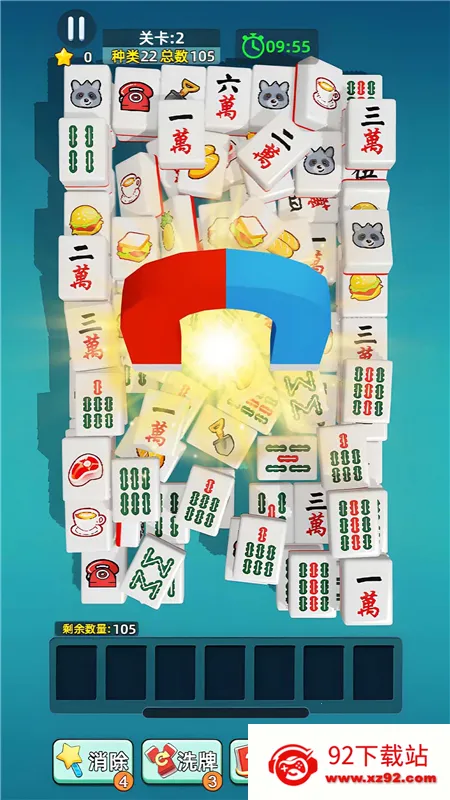
Task: Use the 消除 eliminate booster
Action: 93,762
